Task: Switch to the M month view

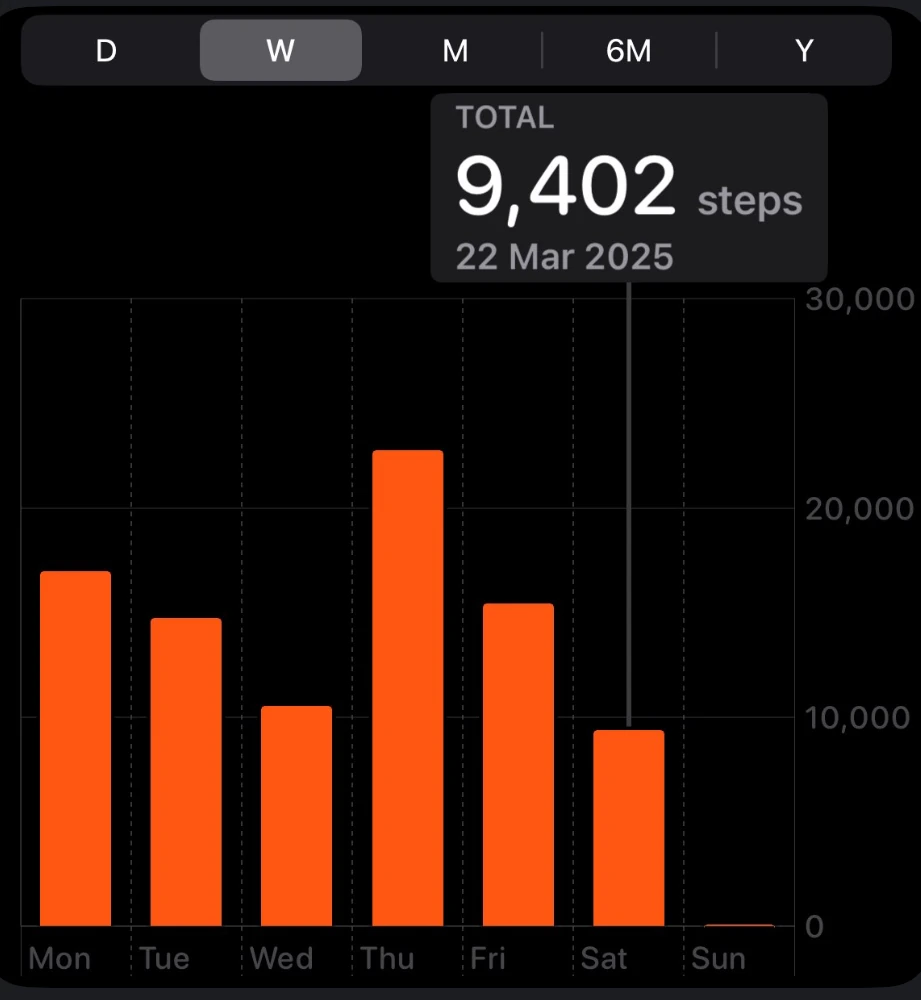Action: (x=455, y=51)
